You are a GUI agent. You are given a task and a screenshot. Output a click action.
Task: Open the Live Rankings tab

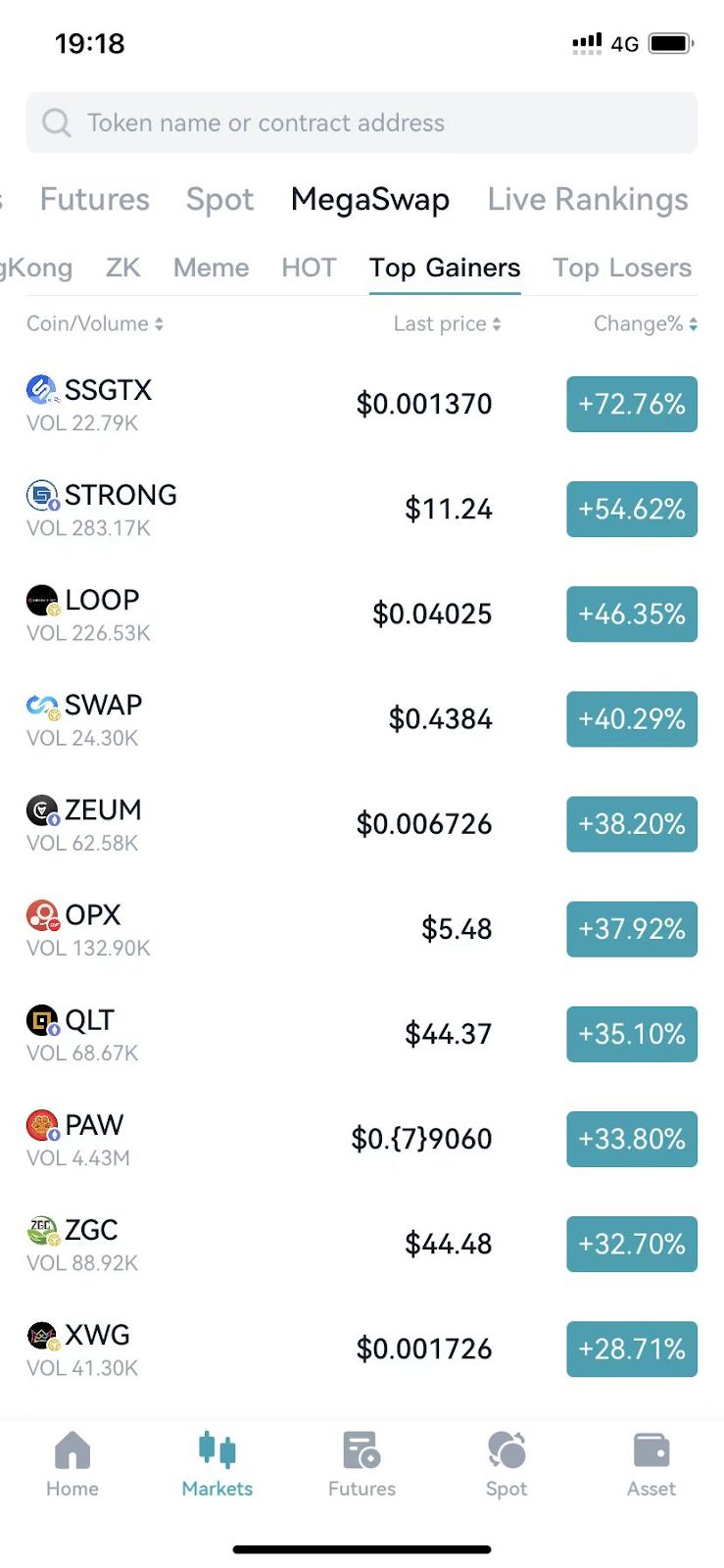point(588,200)
